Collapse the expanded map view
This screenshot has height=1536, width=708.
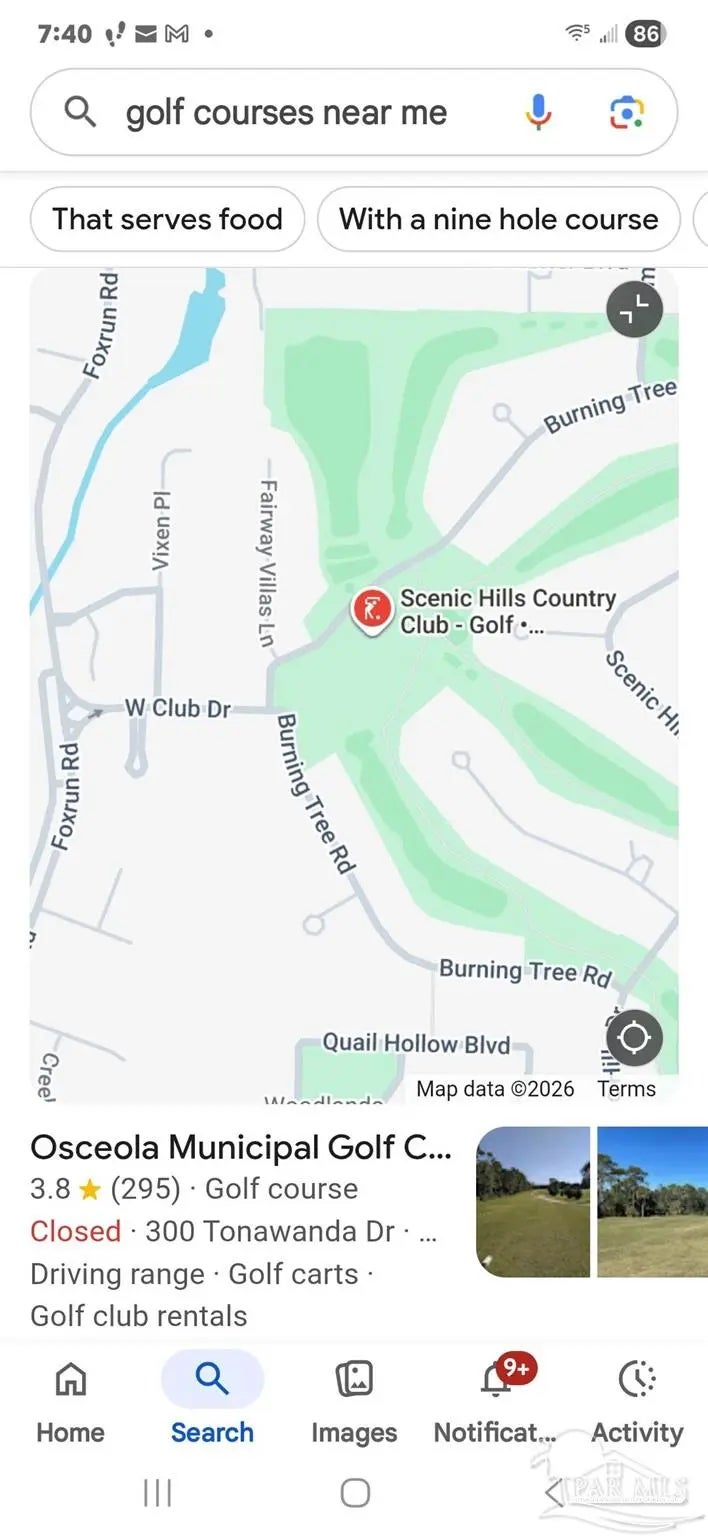634,310
